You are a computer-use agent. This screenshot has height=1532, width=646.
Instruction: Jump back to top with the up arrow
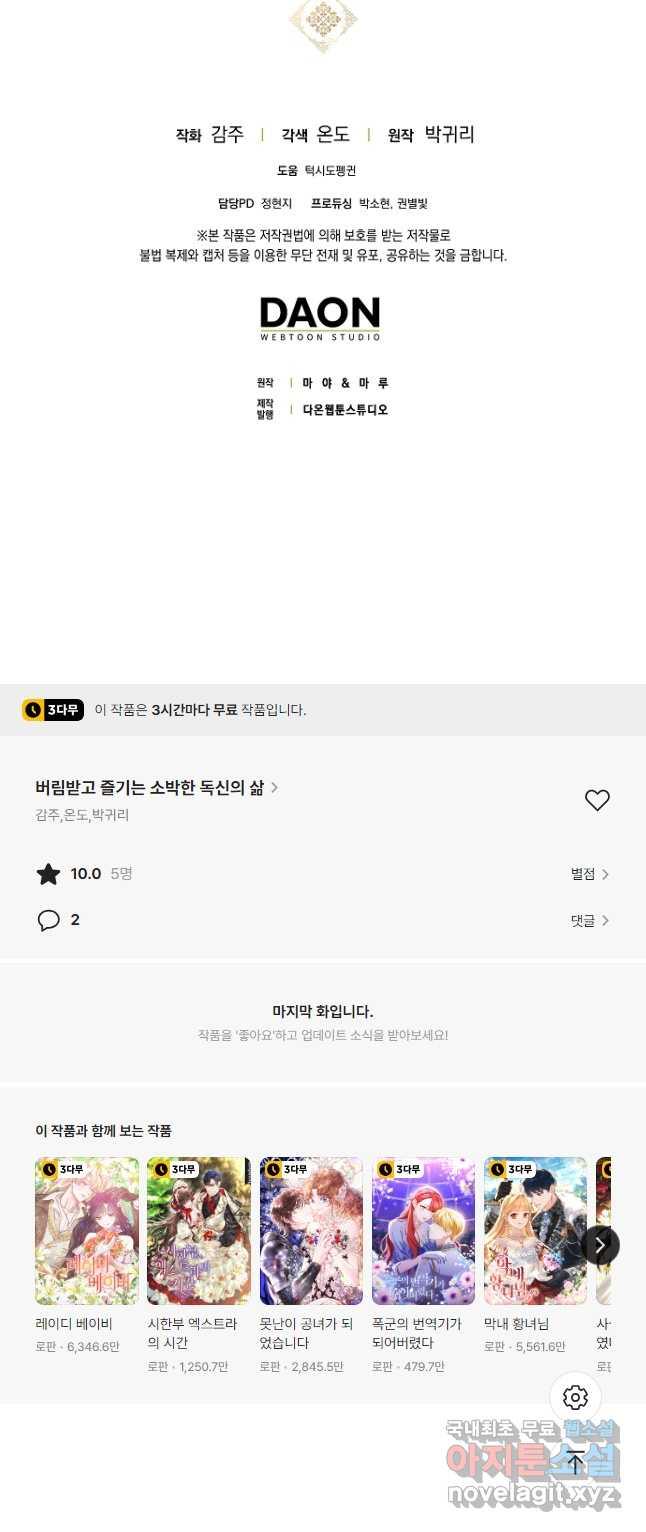pos(576,1462)
